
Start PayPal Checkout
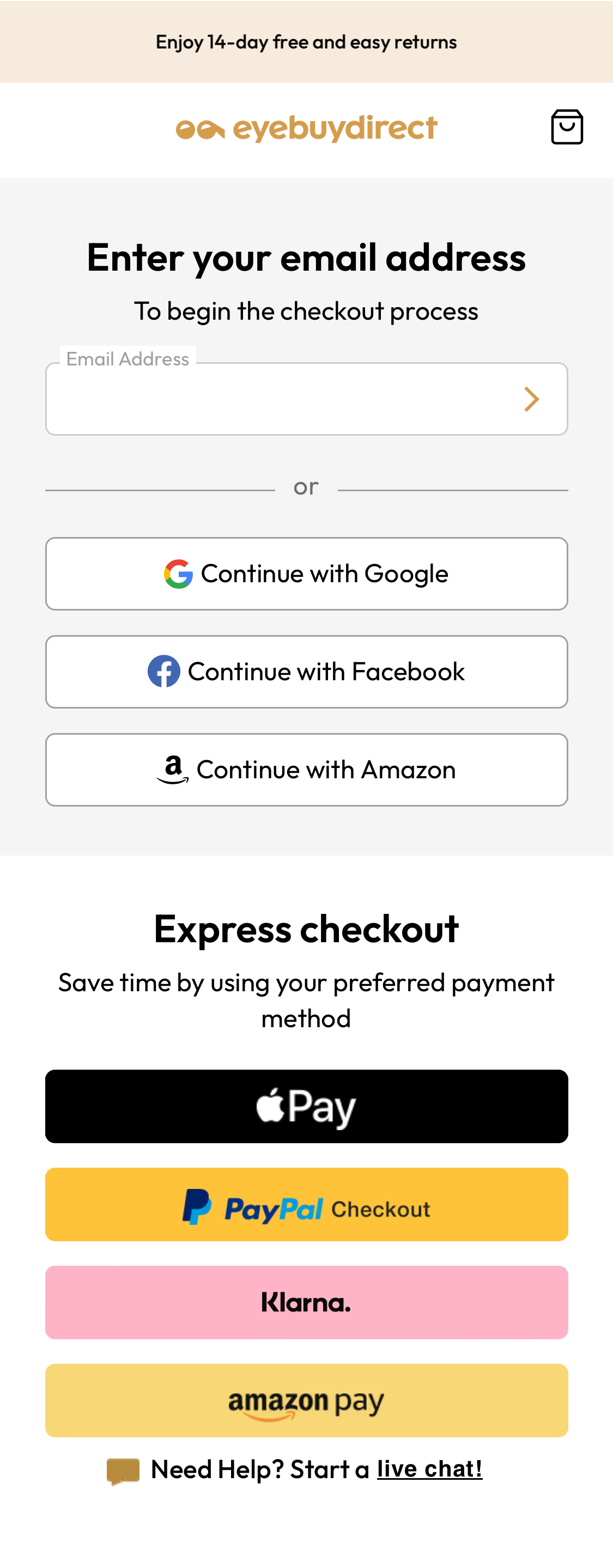coord(306,1205)
